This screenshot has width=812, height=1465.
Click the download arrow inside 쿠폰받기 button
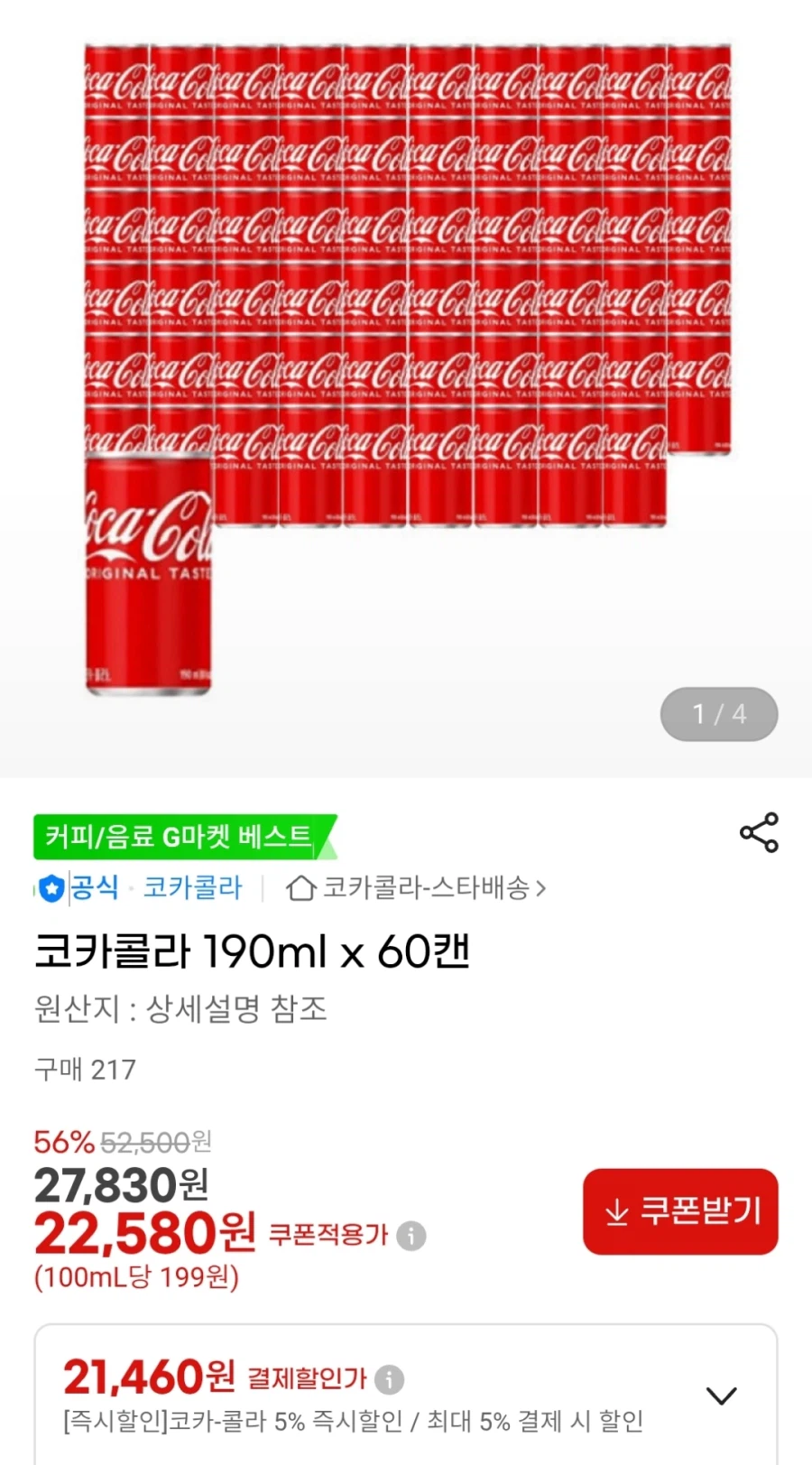[616, 1212]
